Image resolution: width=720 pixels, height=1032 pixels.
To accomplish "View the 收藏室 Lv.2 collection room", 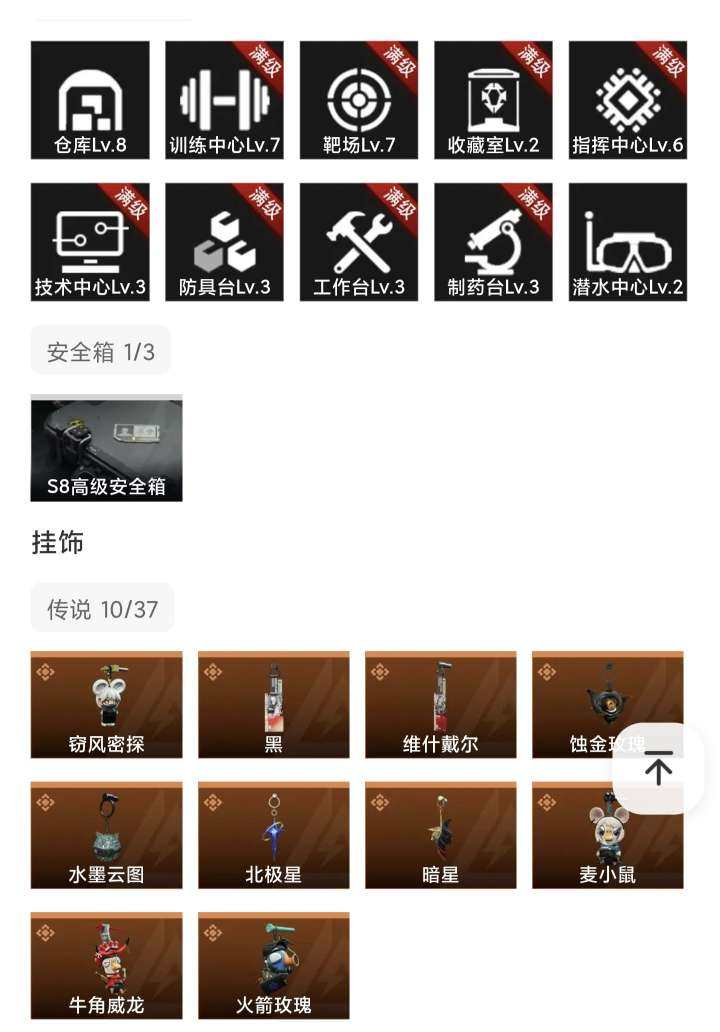I will coord(492,98).
